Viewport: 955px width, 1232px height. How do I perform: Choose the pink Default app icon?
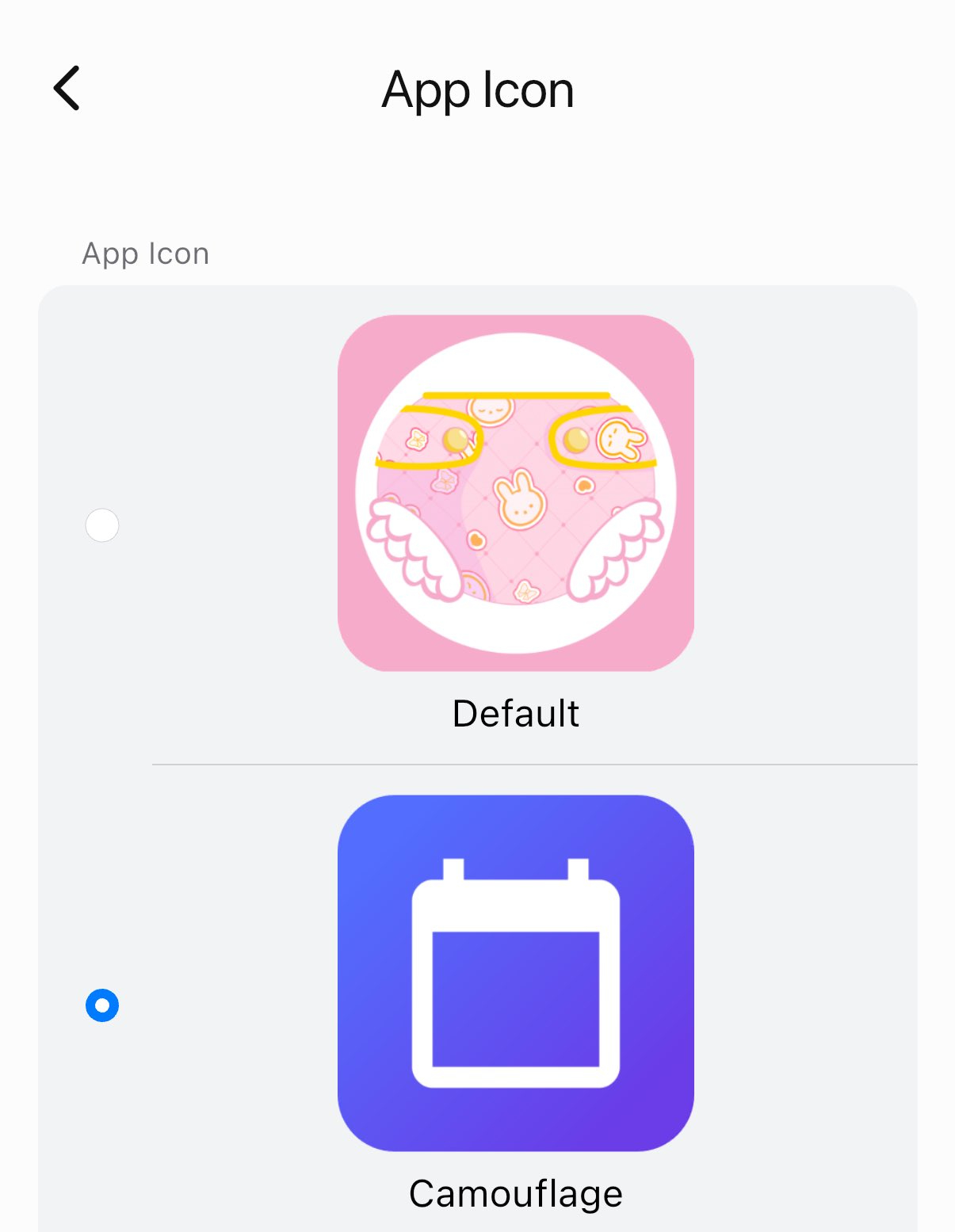[x=516, y=494]
